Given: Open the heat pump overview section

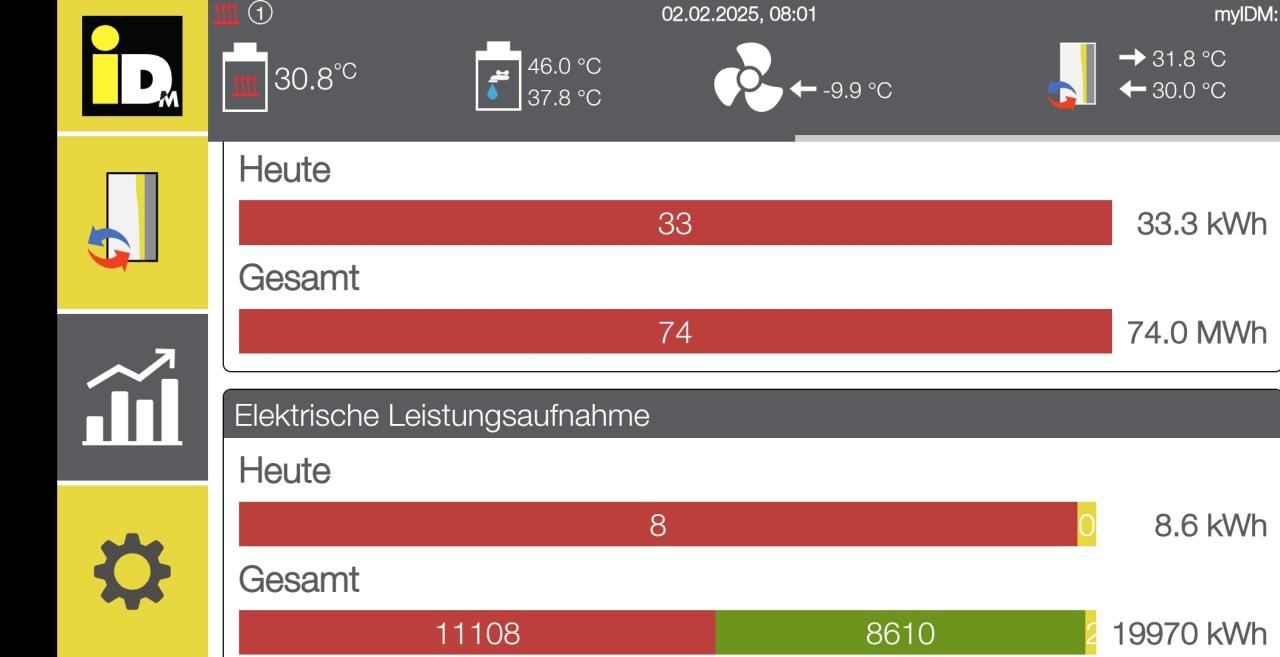Looking at the screenshot, I should tap(132, 222).
